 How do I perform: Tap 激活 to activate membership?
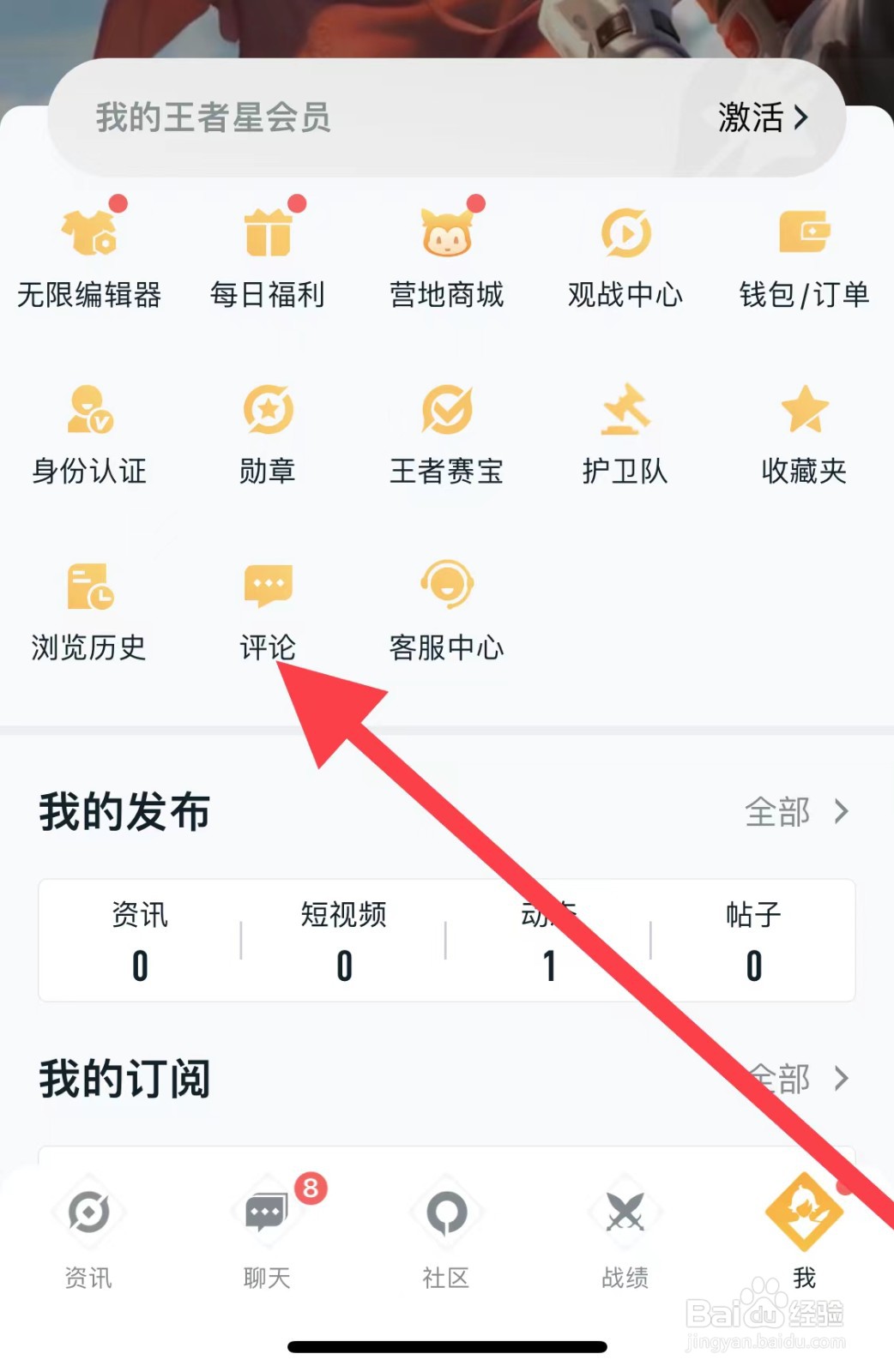coord(750,118)
